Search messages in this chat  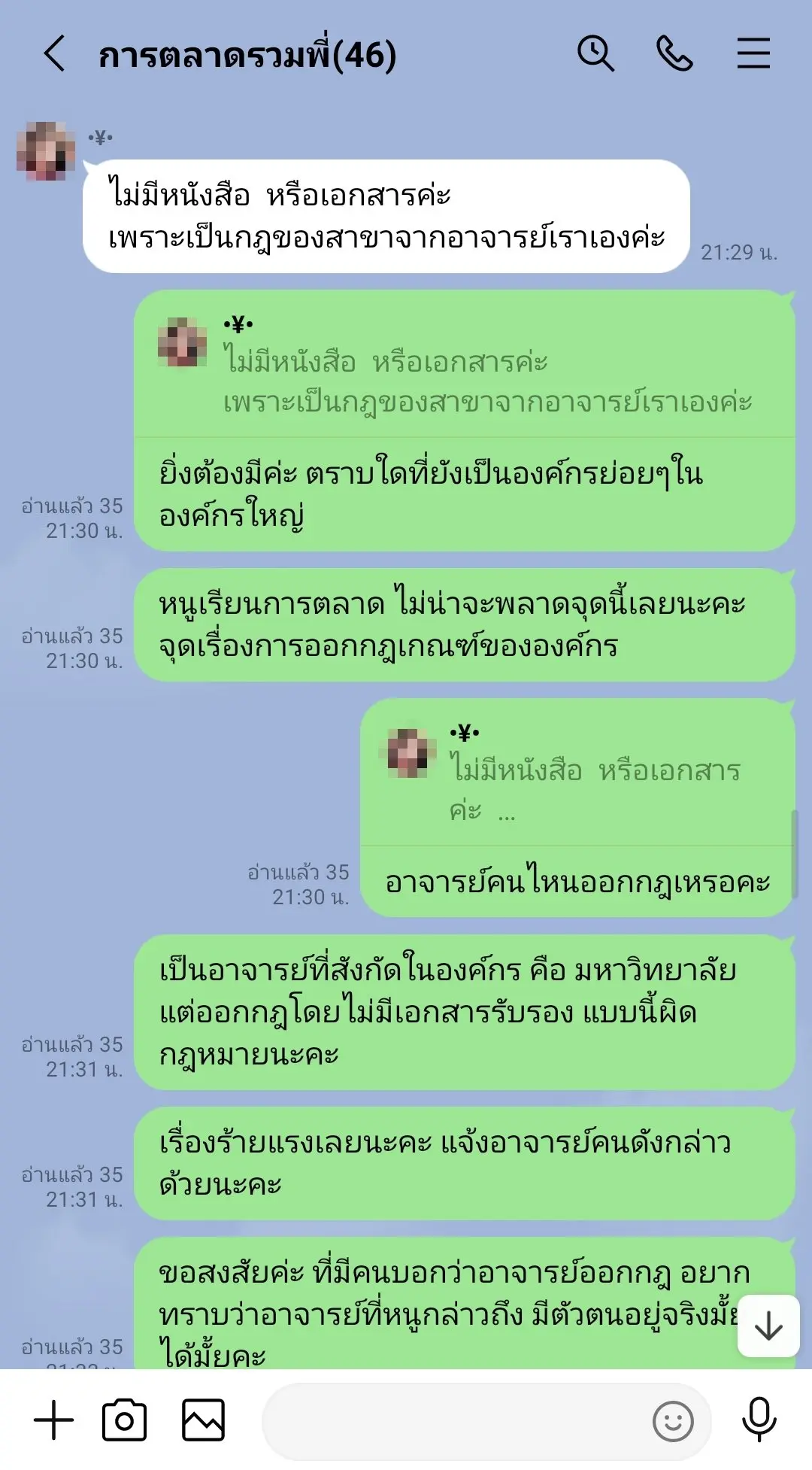[595, 54]
